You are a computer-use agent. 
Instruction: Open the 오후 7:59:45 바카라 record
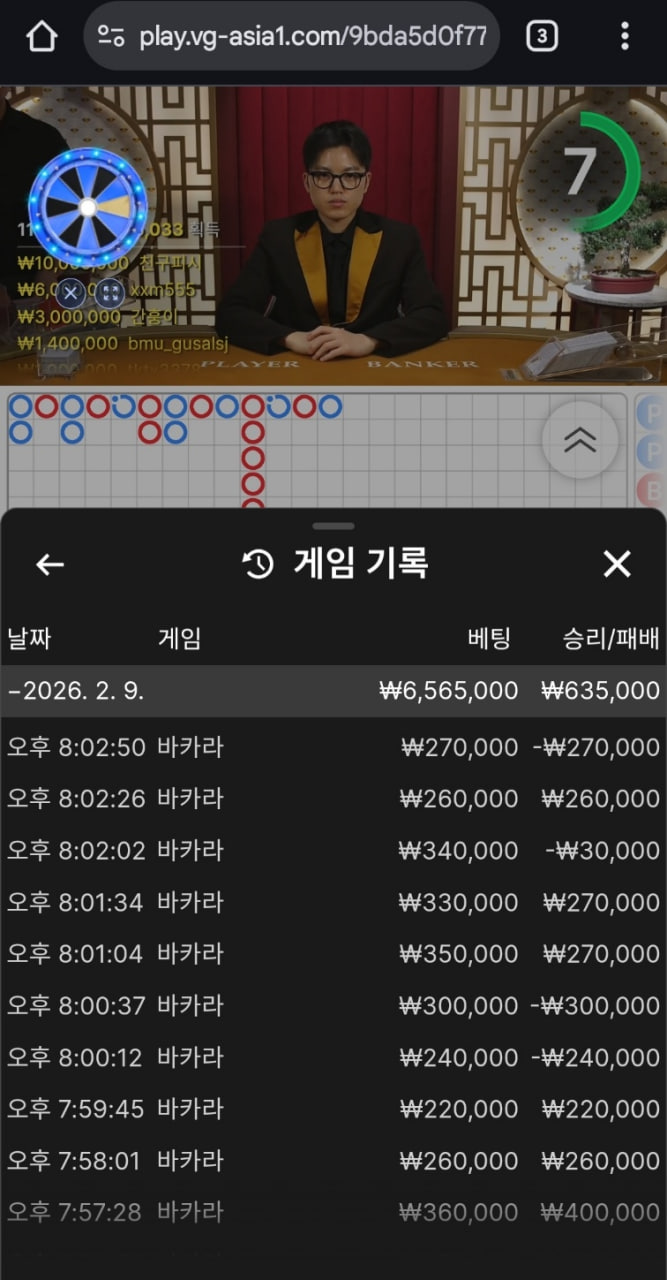333,1109
